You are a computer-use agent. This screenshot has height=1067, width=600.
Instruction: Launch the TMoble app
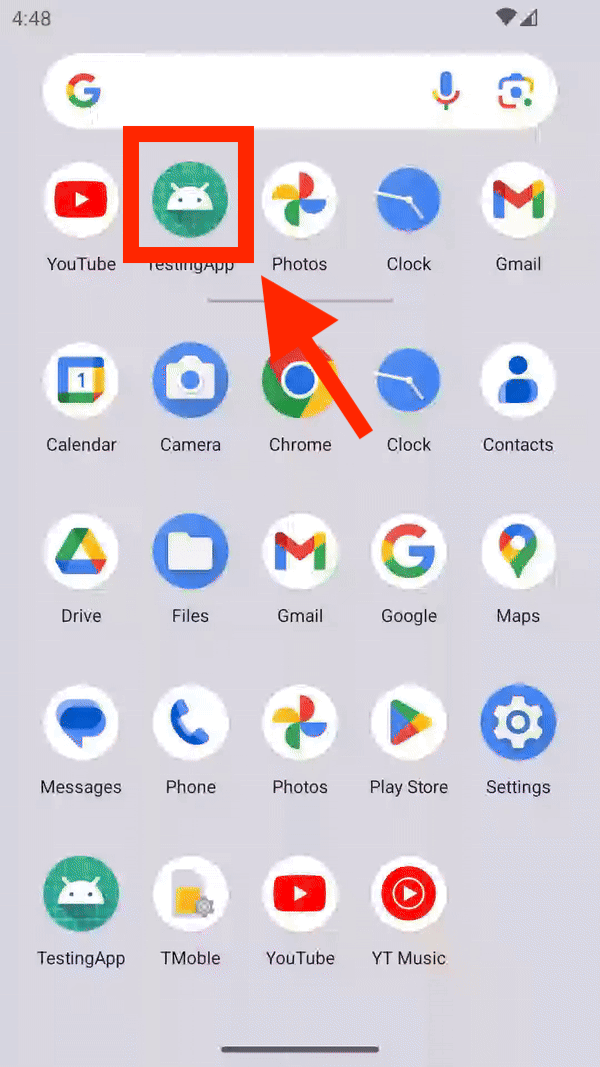point(190,894)
